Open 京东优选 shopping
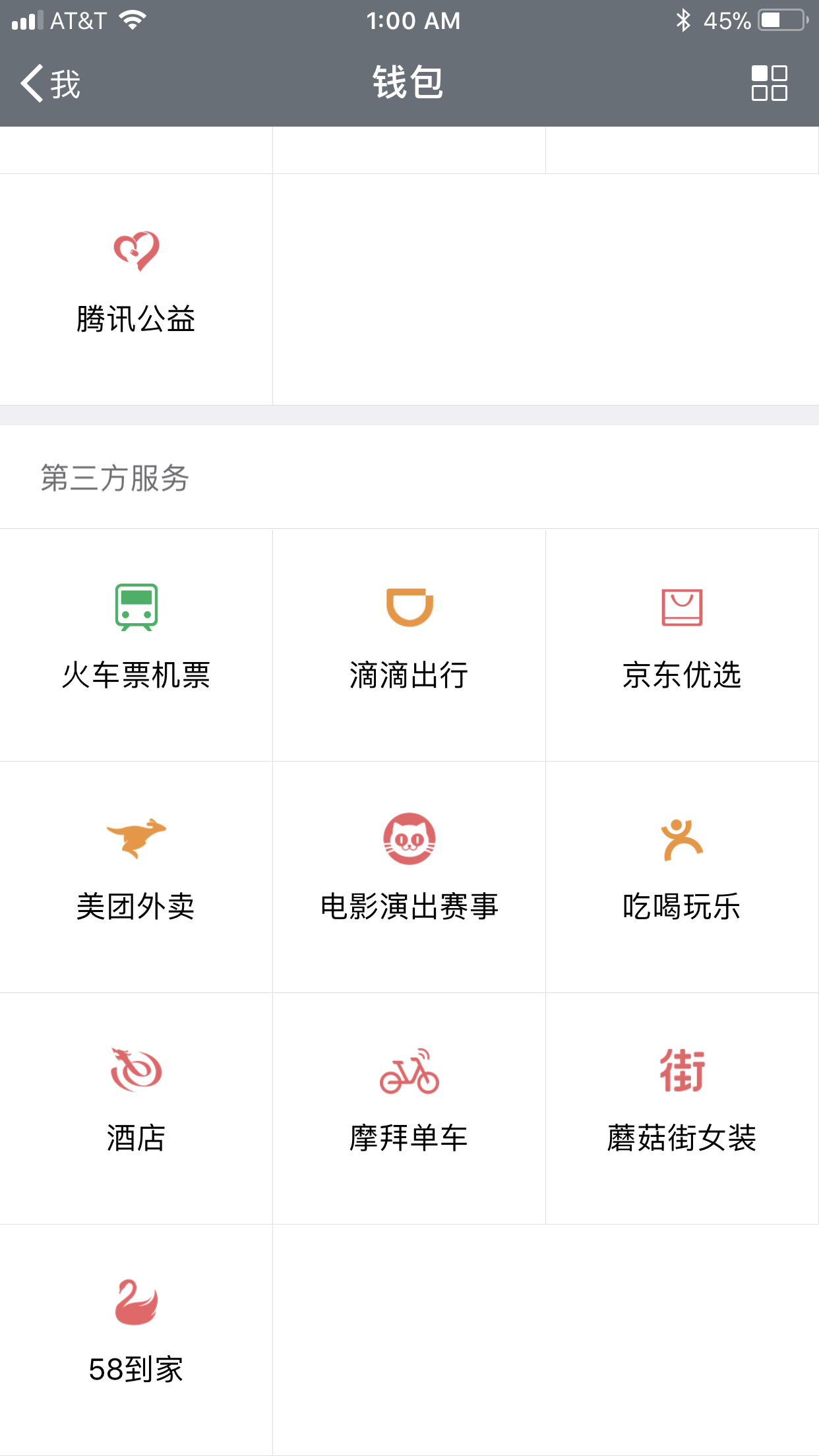The height and width of the screenshot is (1456, 819). [x=682, y=645]
